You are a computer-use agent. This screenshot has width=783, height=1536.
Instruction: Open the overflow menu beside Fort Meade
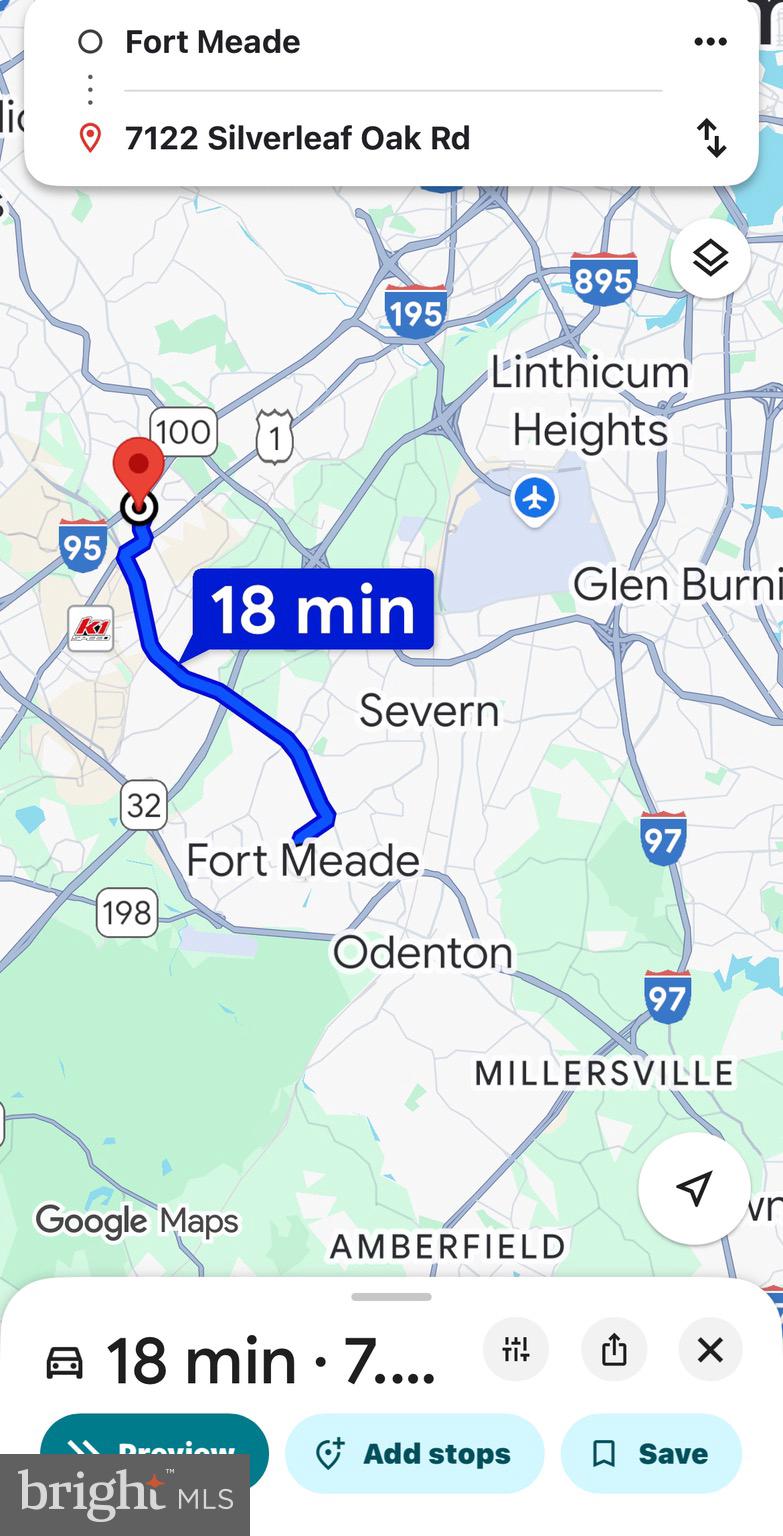tap(710, 42)
